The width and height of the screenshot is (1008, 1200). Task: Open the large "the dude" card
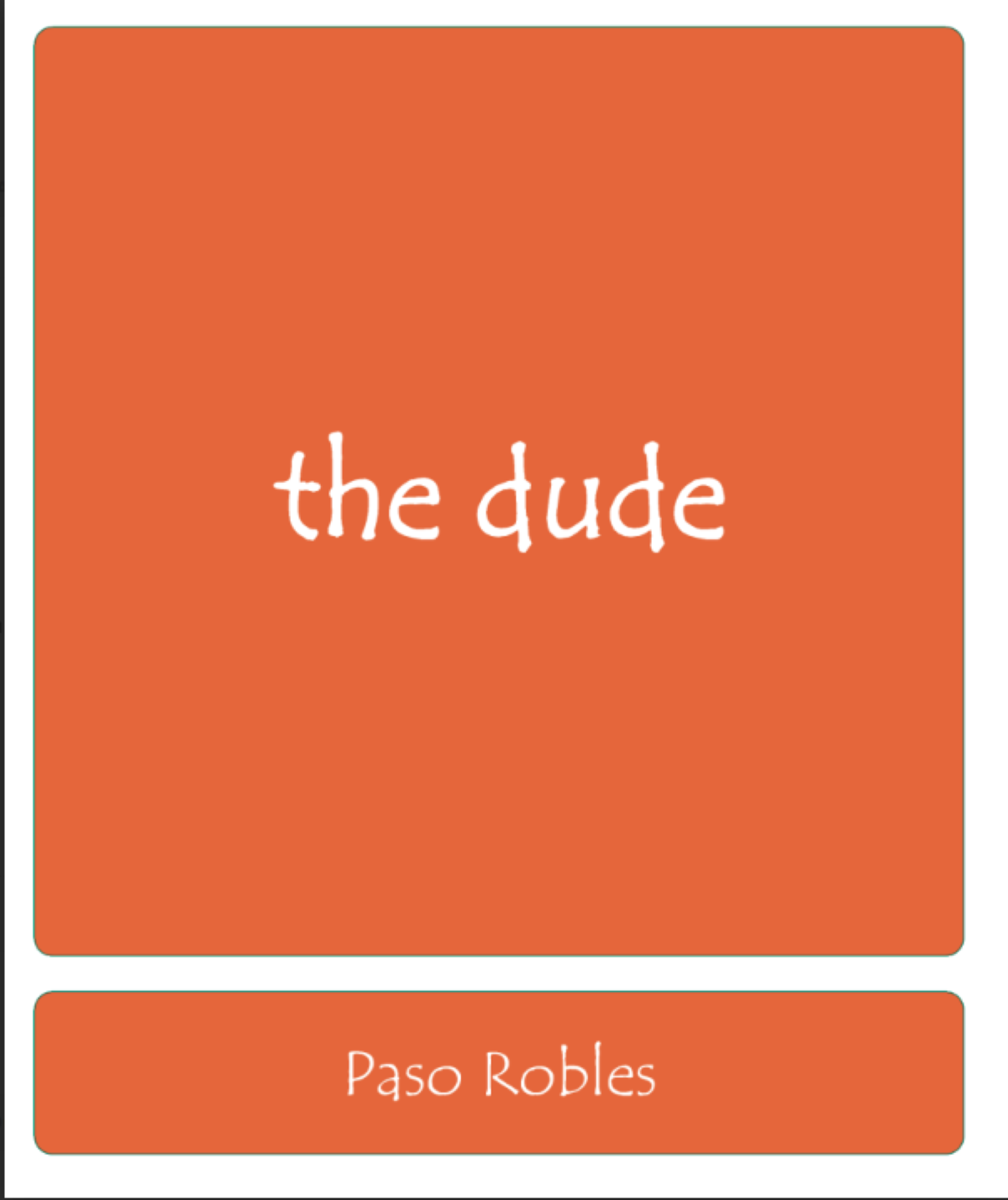coord(499,491)
